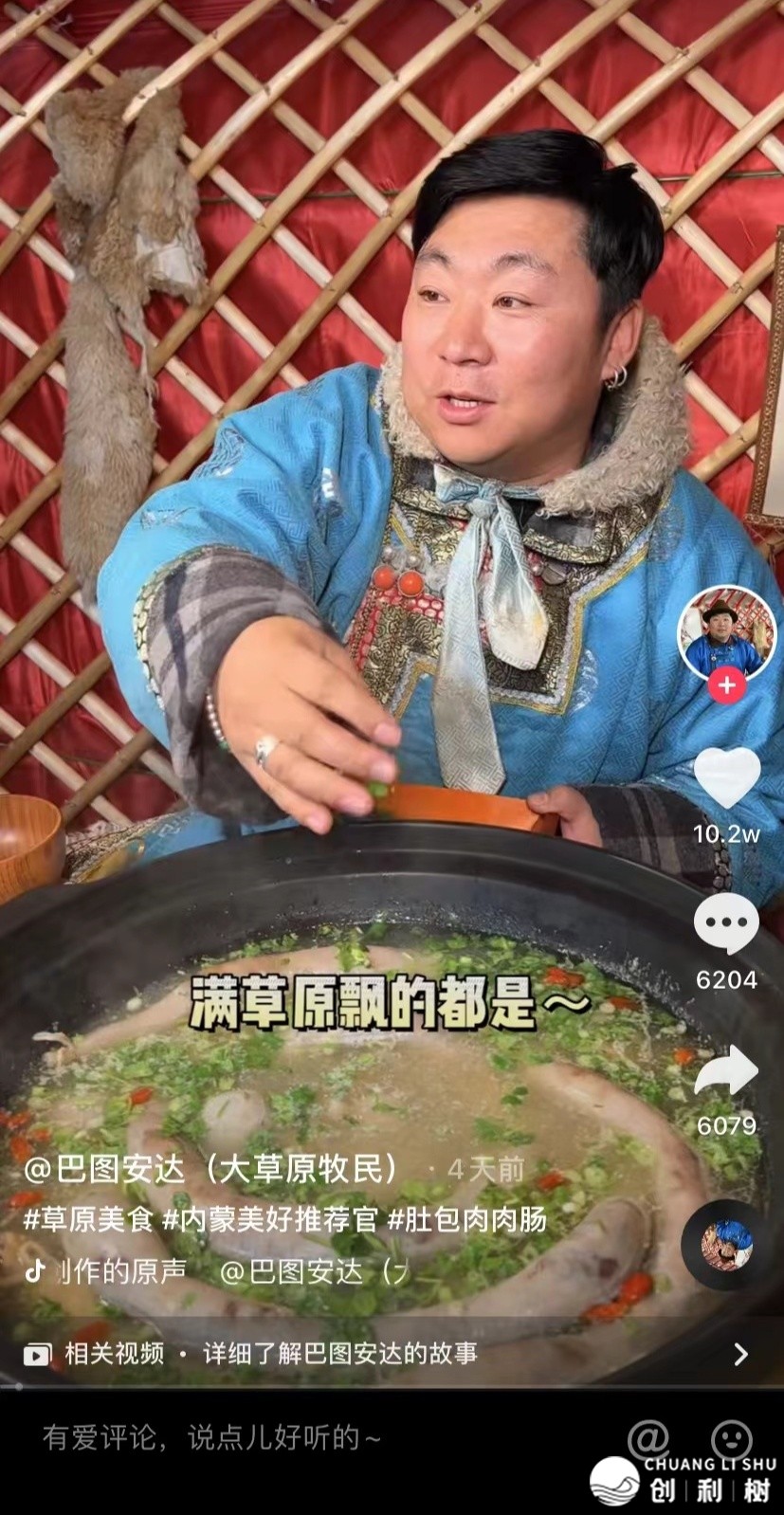The height and width of the screenshot is (1515, 784).
Task: Open the #肚包肉肉肠 hashtag
Action: 467,1219
